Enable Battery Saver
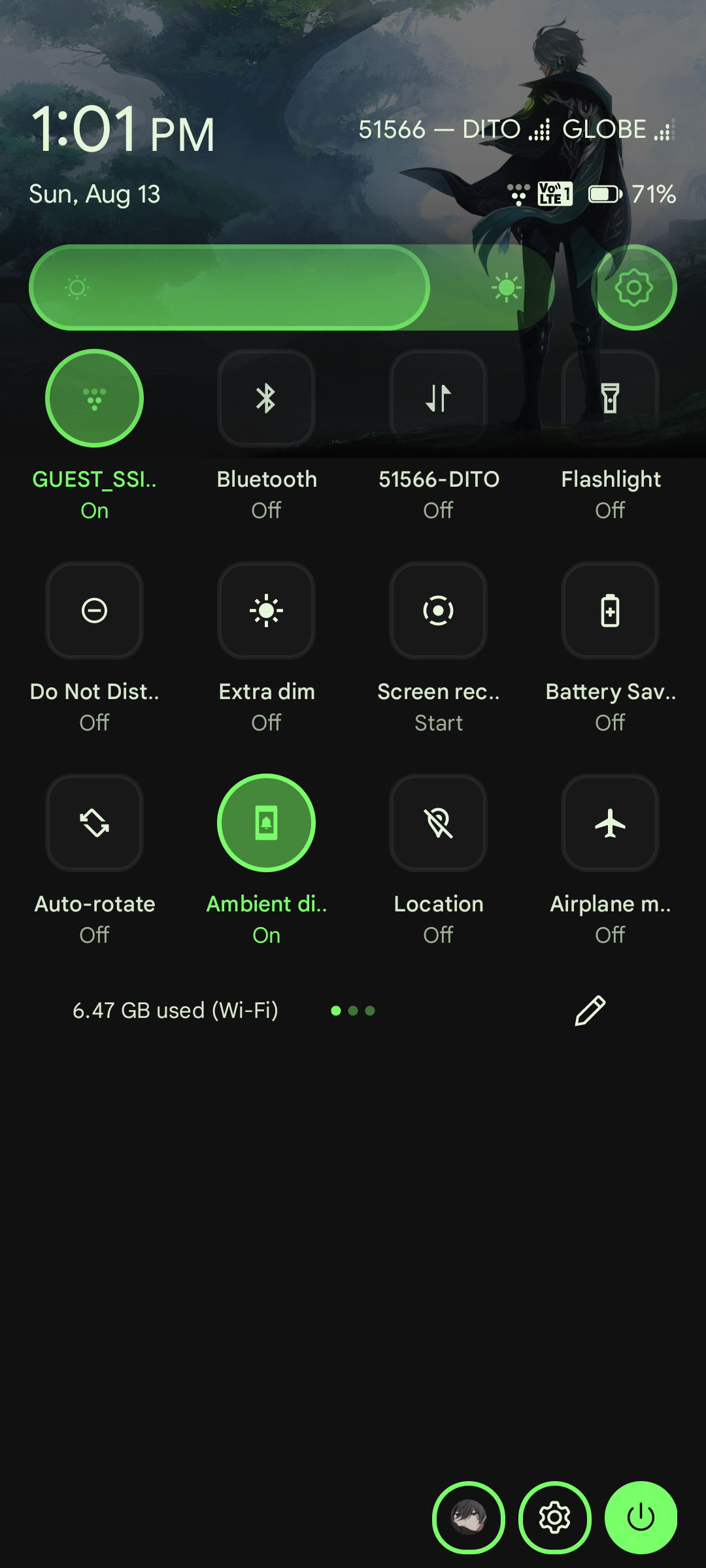Viewport: 706px width, 1568px height. [610, 611]
